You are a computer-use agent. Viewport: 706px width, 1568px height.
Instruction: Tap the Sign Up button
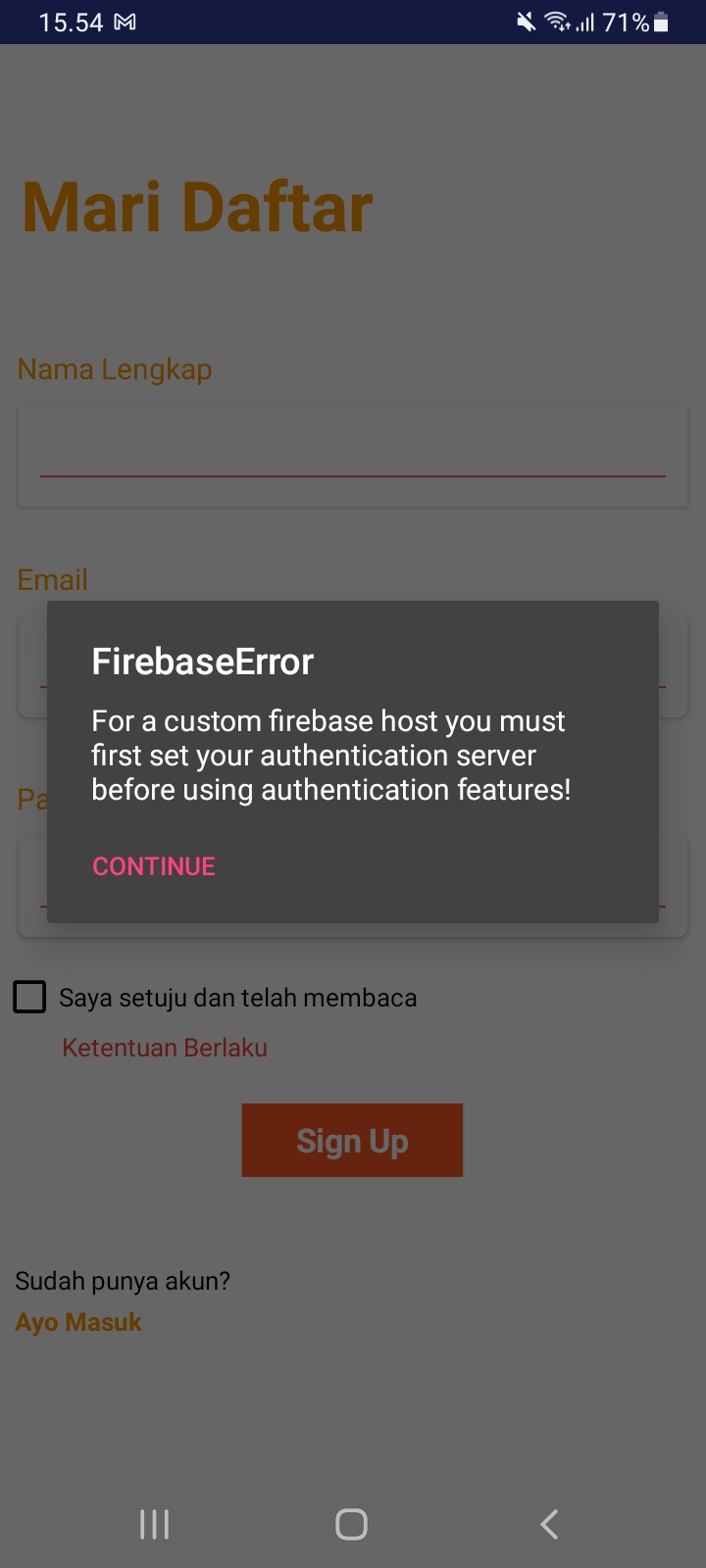pyautogui.click(x=352, y=1140)
